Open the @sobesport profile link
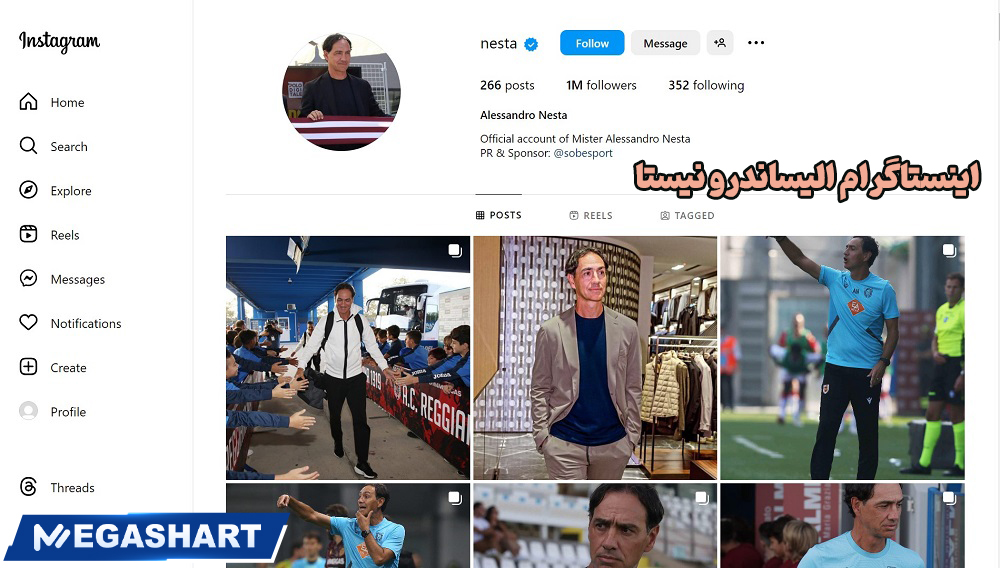Screen dimensions: 1000x568 point(583,153)
